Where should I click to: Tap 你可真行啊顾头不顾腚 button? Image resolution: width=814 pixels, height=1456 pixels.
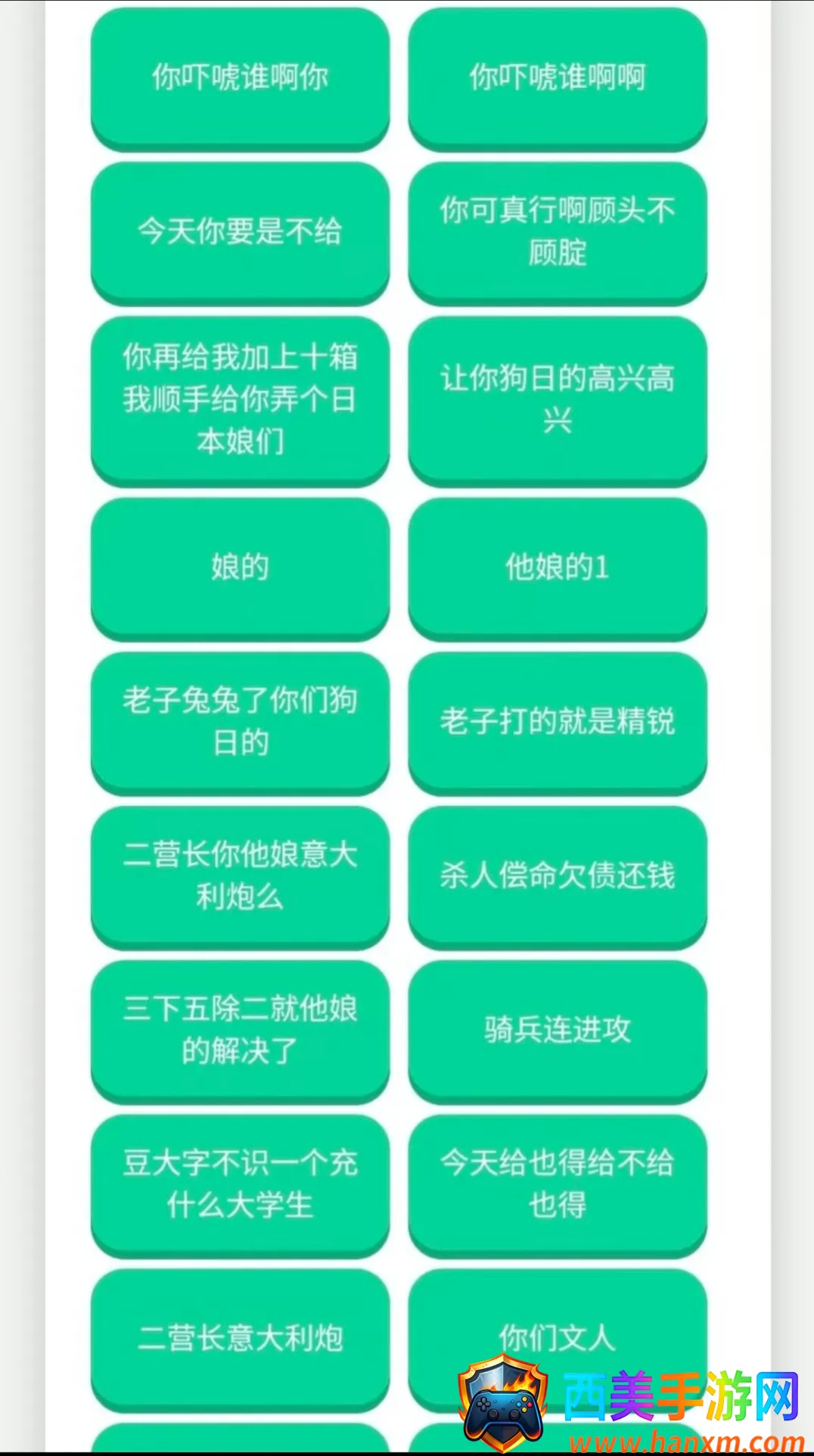coord(558,231)
